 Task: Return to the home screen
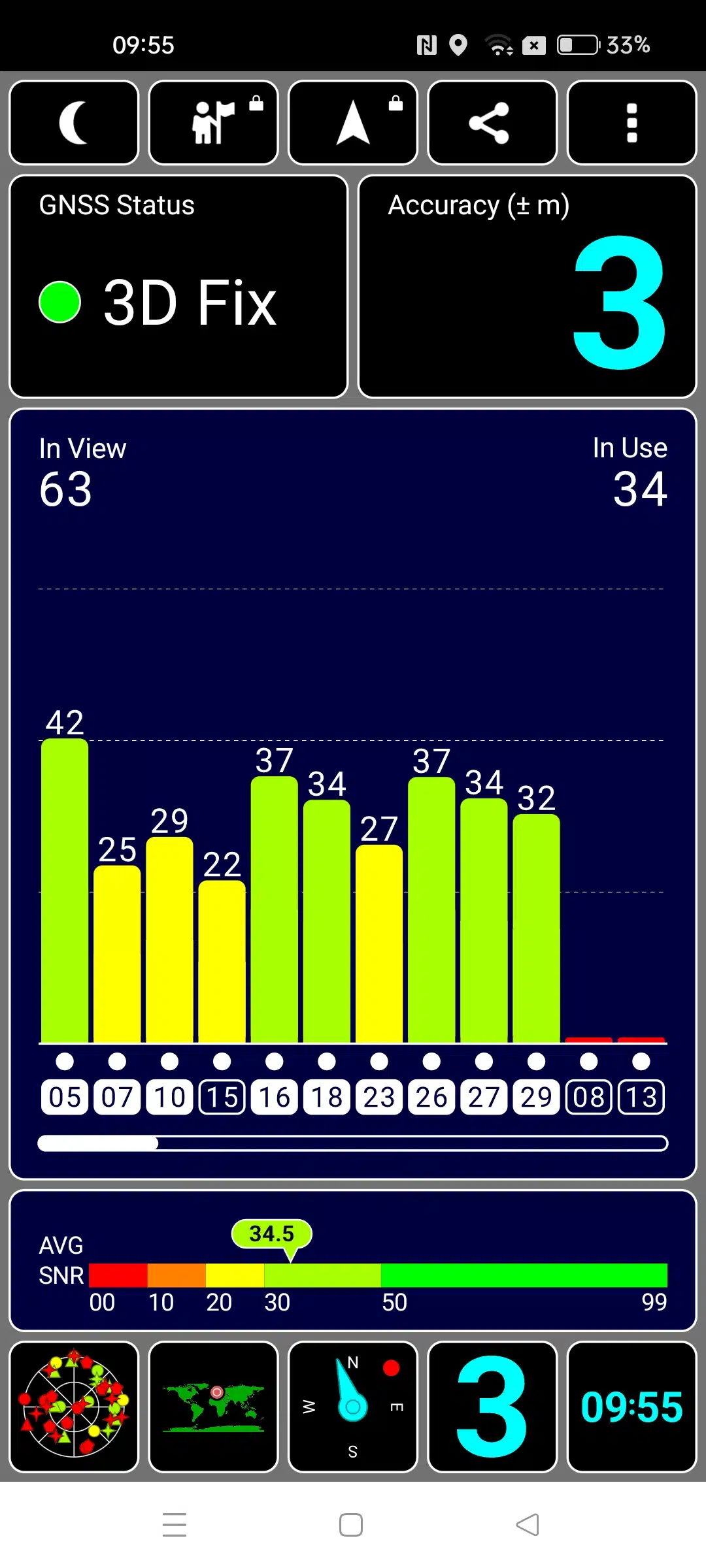[351, 1525]
